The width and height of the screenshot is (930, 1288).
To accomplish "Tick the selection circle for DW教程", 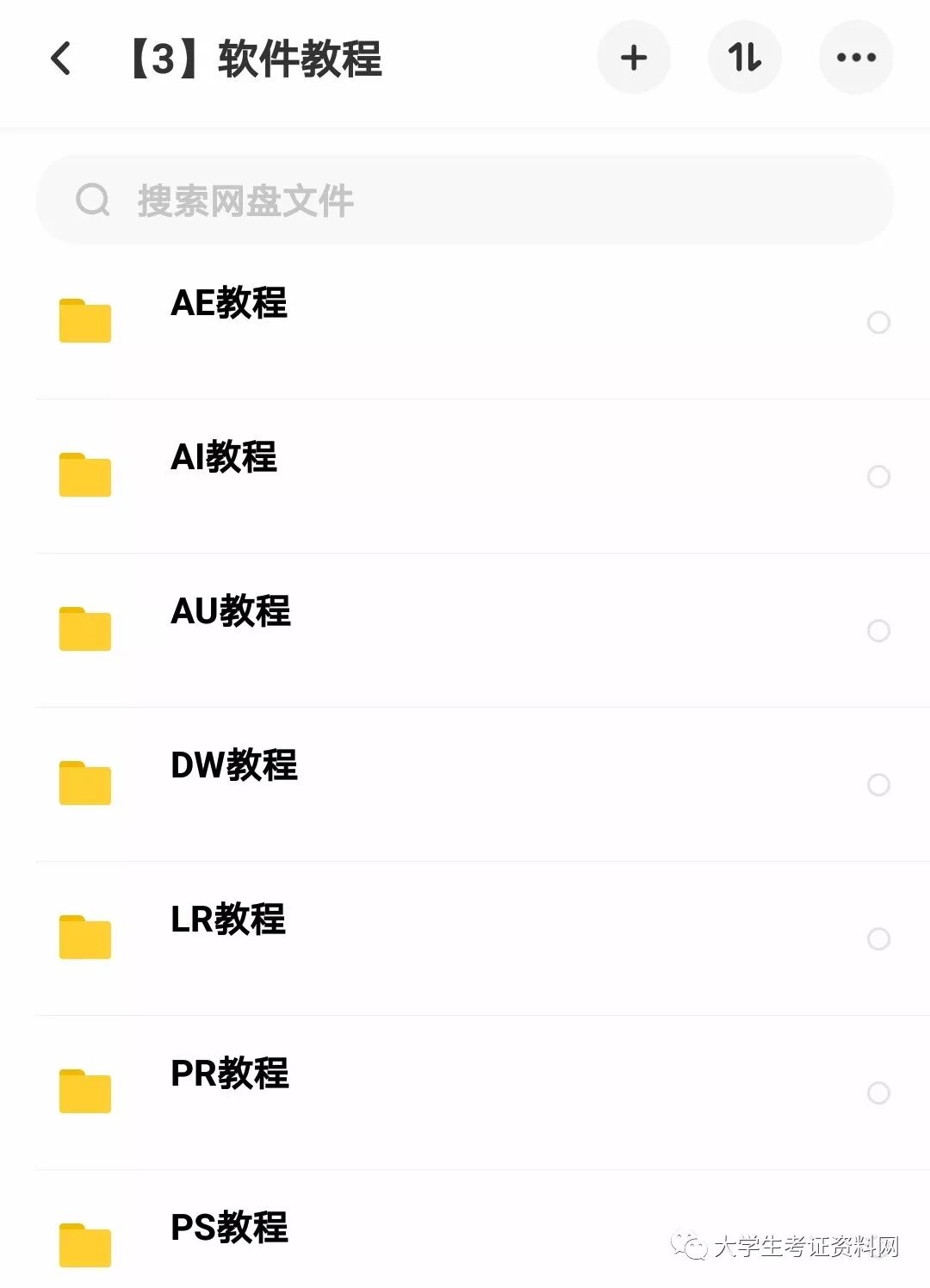I will [878, 785].
